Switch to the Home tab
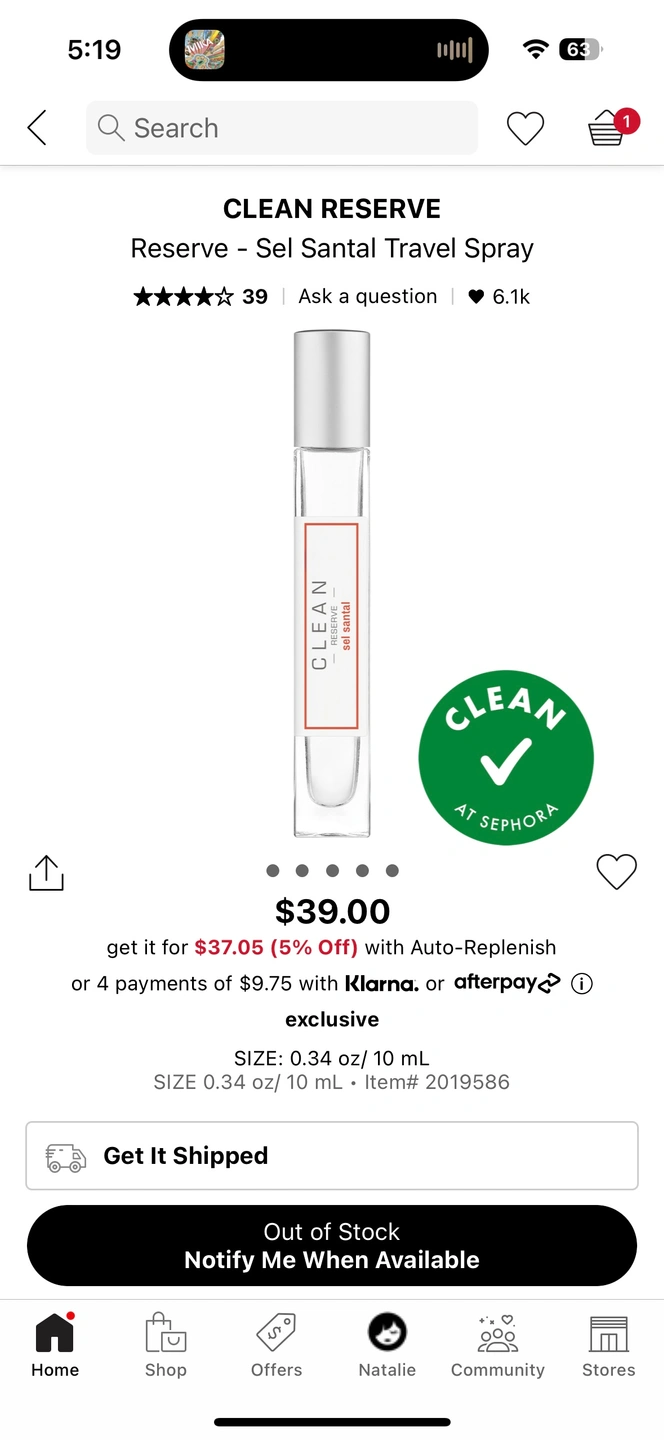The height and width of the screenshot is (1440, 664). pyautogui.click(x=55, y=1346)
